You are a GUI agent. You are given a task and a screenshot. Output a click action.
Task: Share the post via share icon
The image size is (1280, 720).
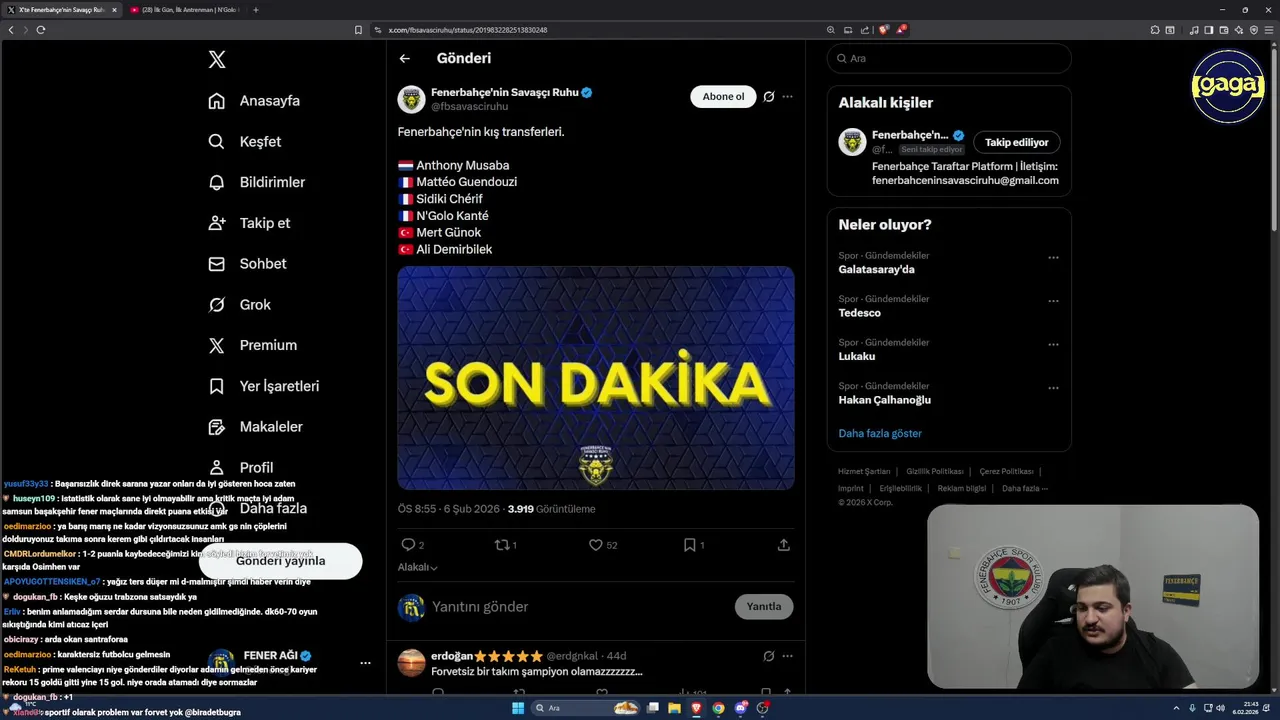pos(783,545)
